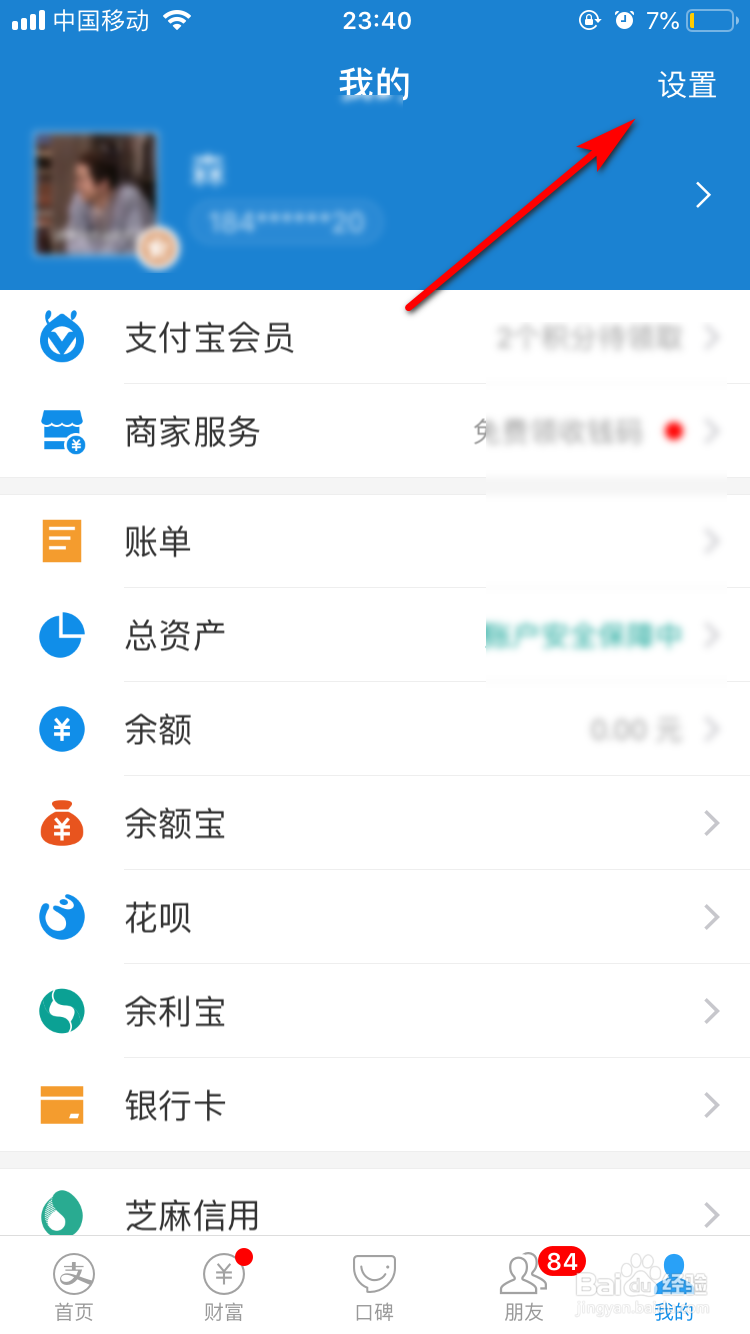Expand 花呗 using the row chevron
This screenshot has height=1334, width=750.
click(711, 917)
